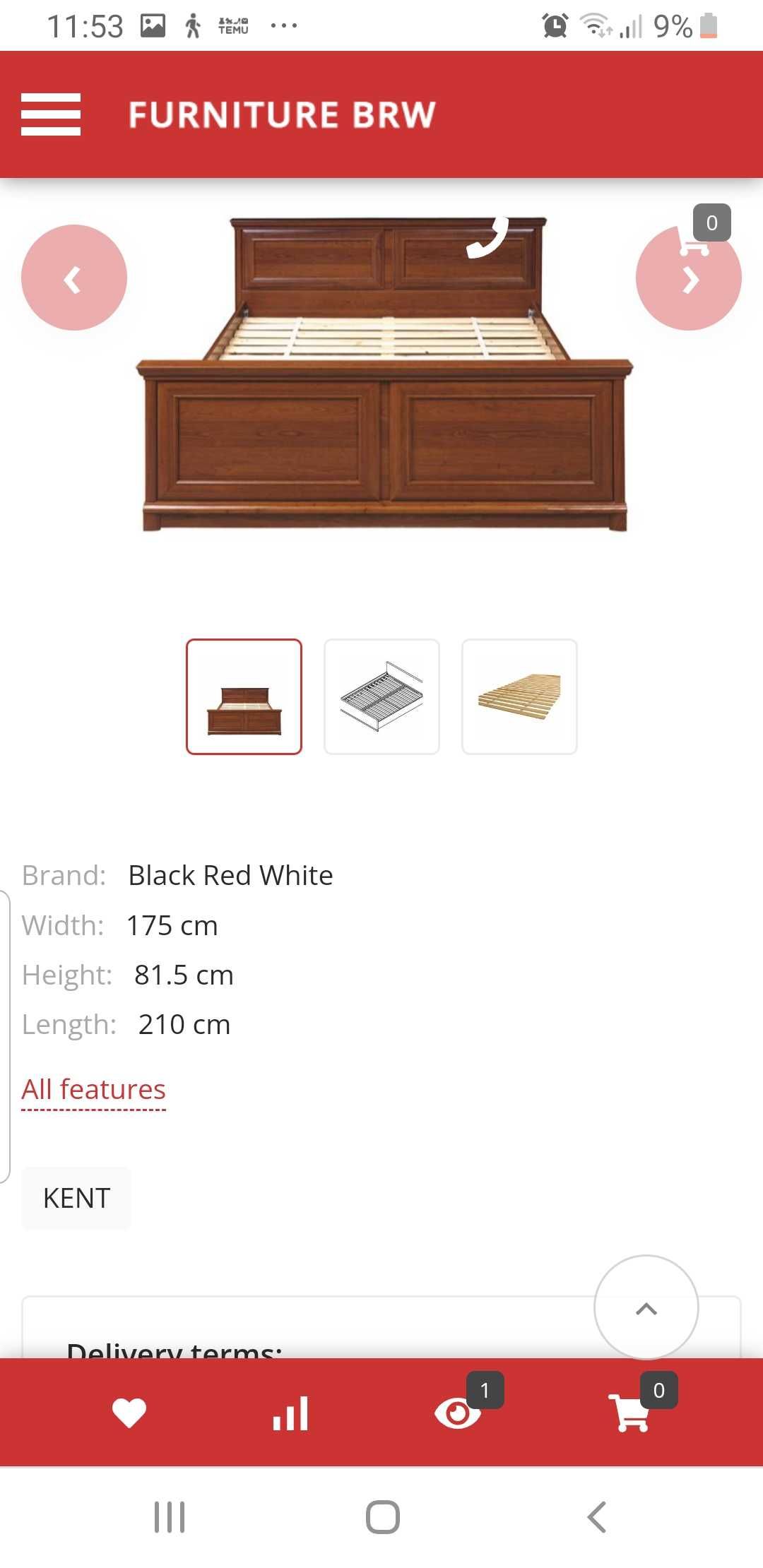Show the previous product image
This screenshot has height=1568, width=763.
74,278
